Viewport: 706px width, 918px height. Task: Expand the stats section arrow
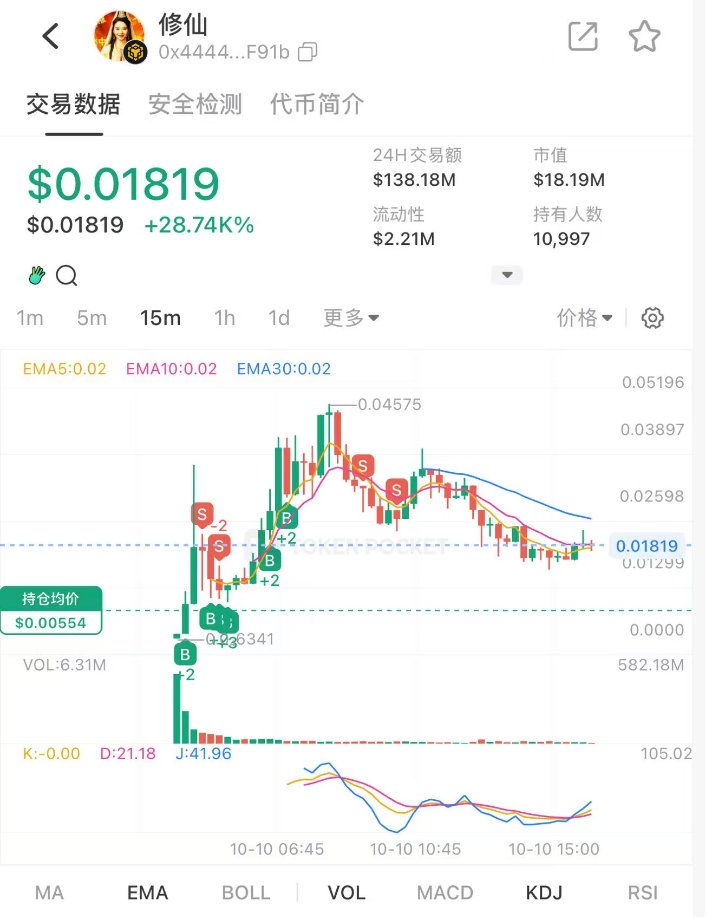point(507,275)
